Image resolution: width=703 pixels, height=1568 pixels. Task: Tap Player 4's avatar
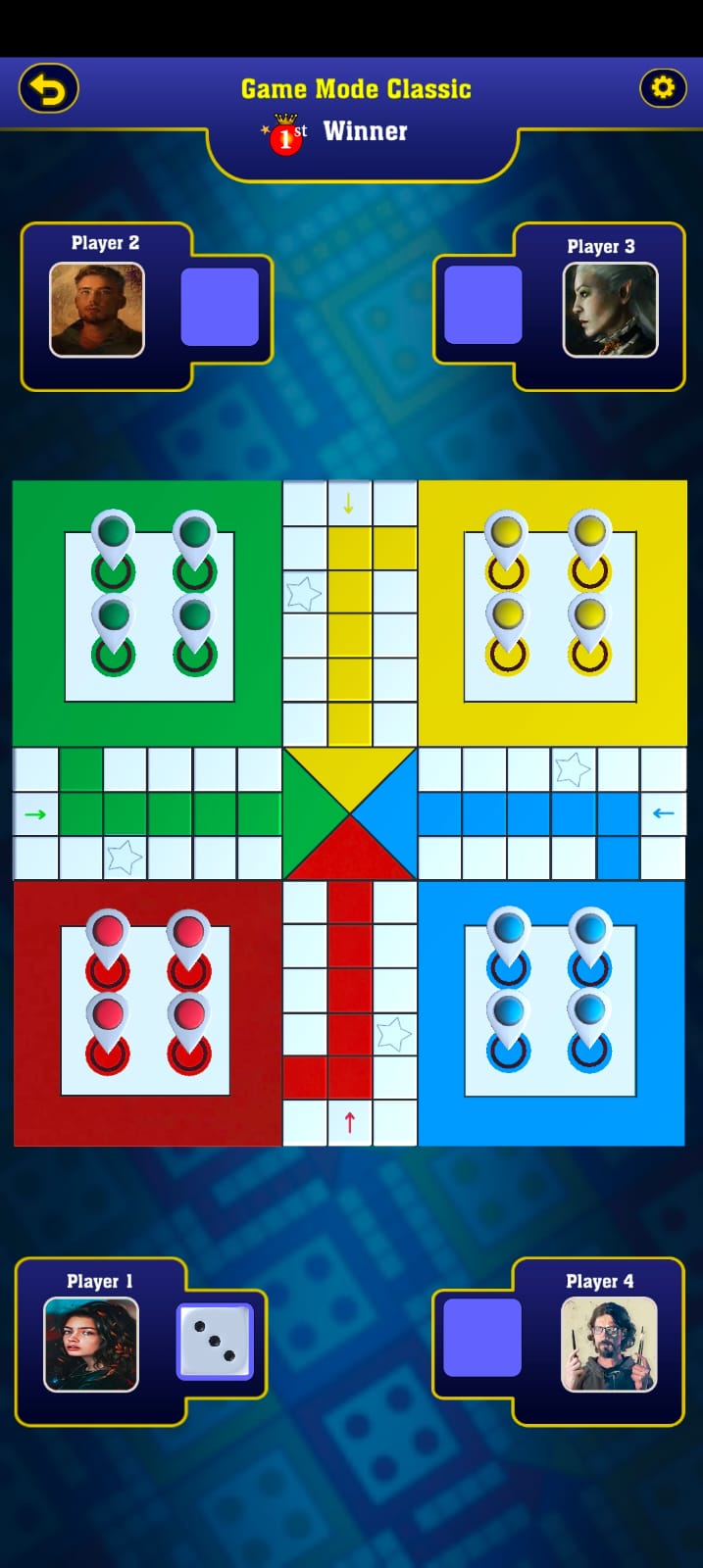tap(609, 1344)
